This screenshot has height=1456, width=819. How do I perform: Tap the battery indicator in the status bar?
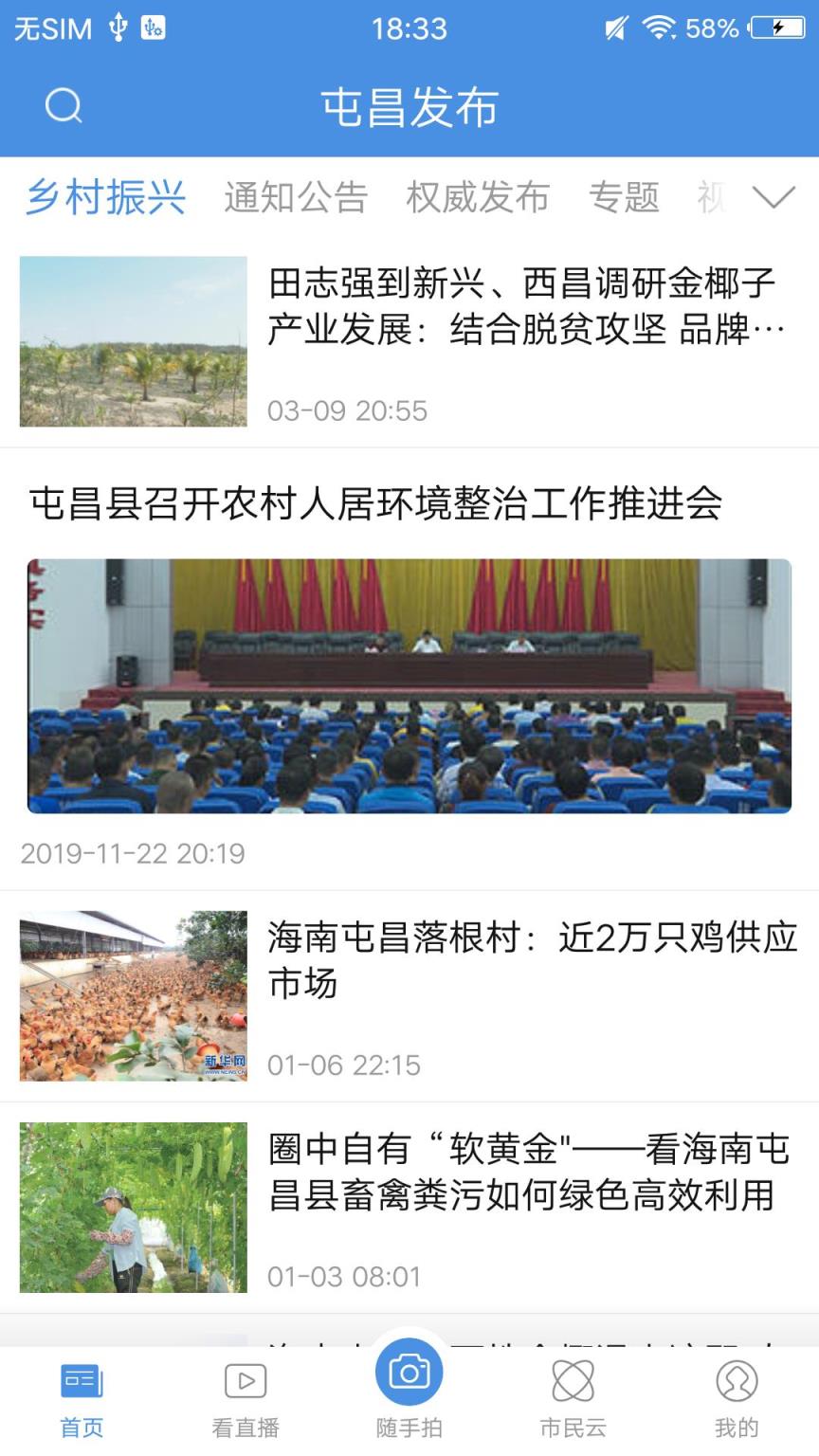[779, 28]
